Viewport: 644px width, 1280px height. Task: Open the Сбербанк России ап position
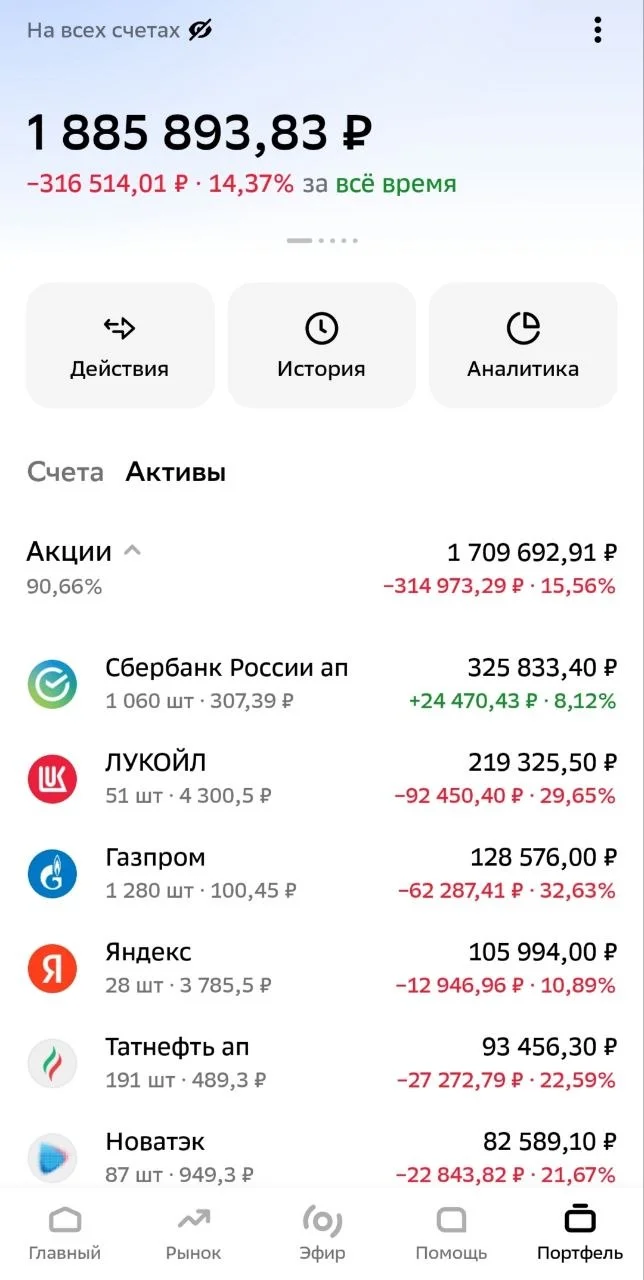click(322, 684)
